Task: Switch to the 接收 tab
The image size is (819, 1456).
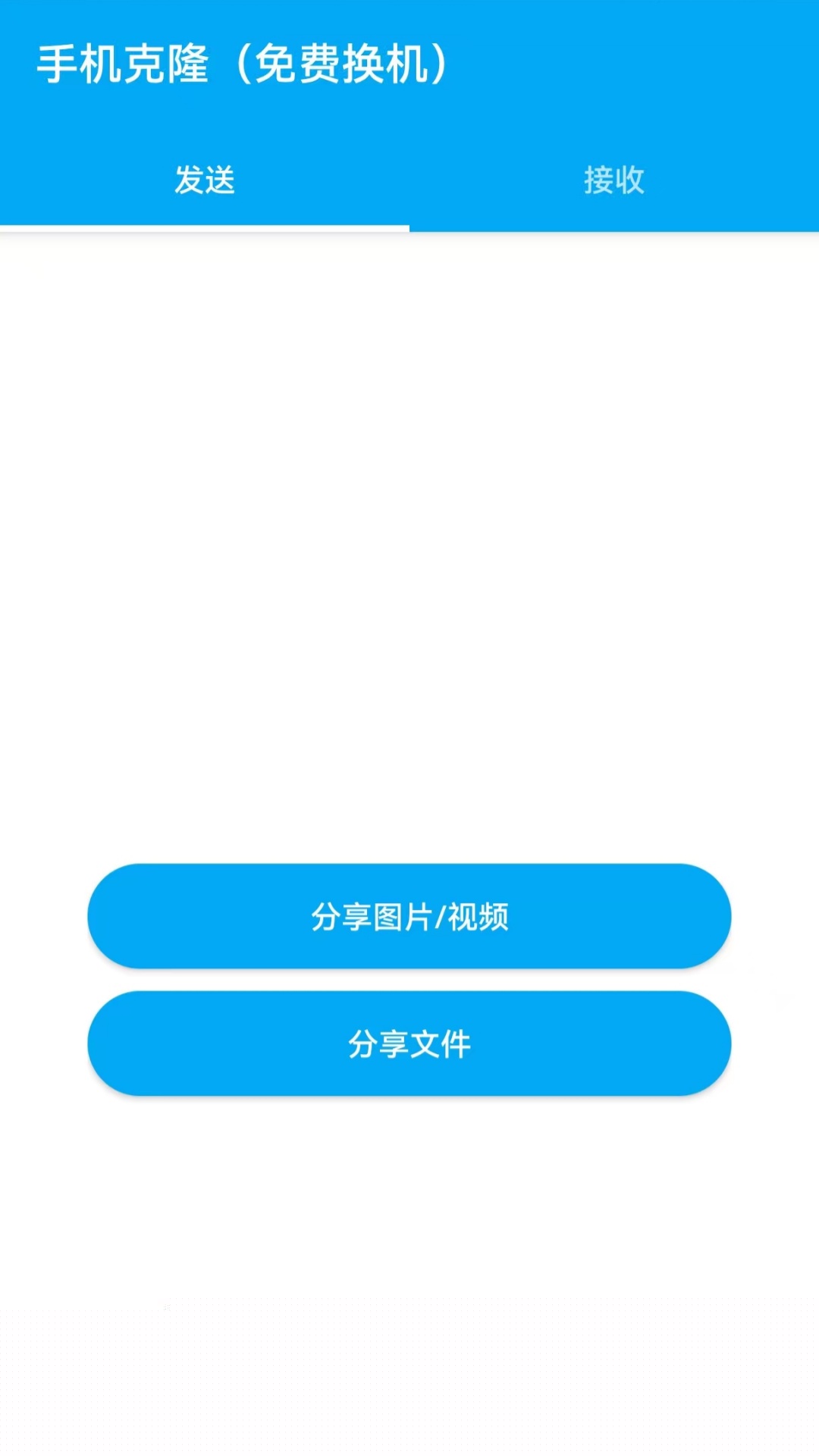Action: click(613, 180)
